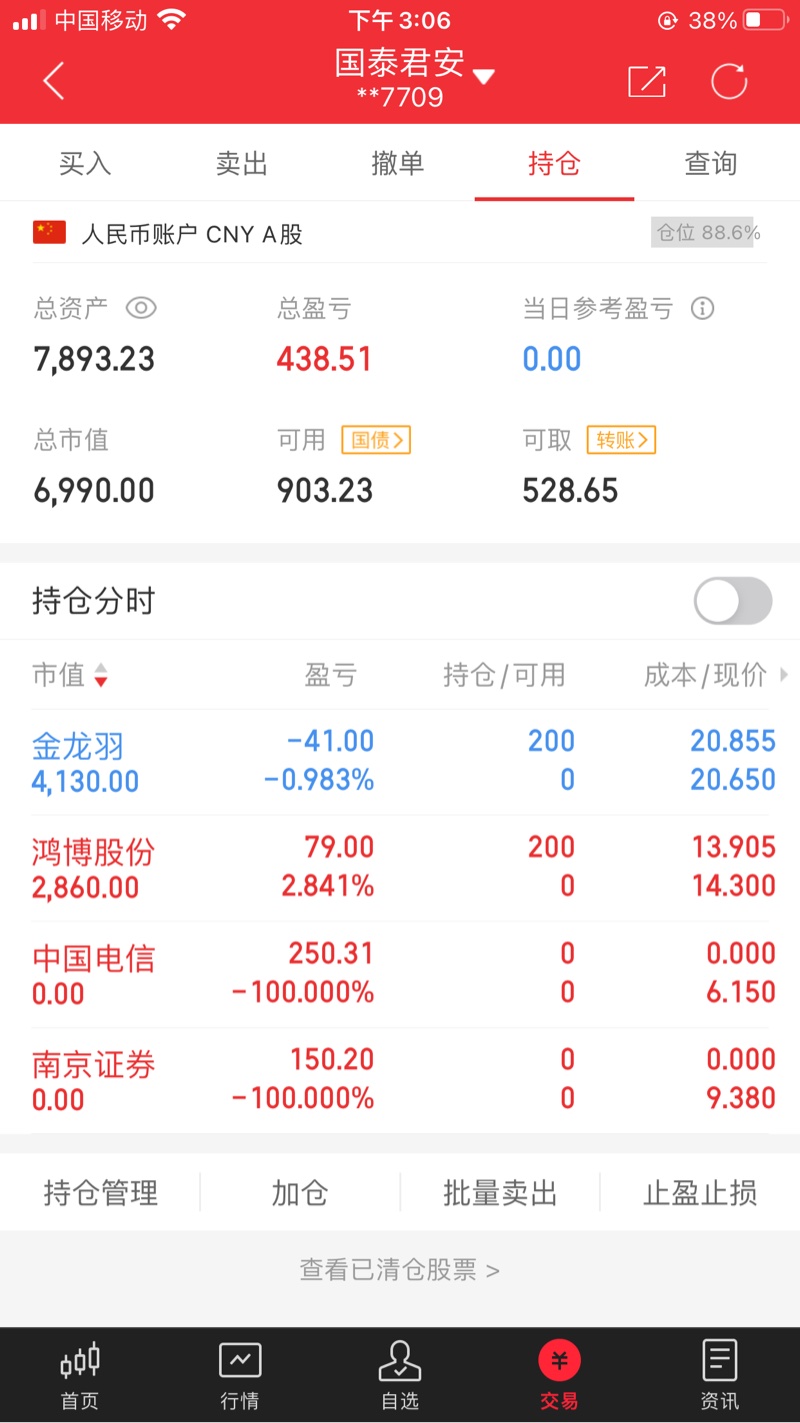800x1423 pixels.
Task: Open 持仓管理
Action: tap(101, 1193)
